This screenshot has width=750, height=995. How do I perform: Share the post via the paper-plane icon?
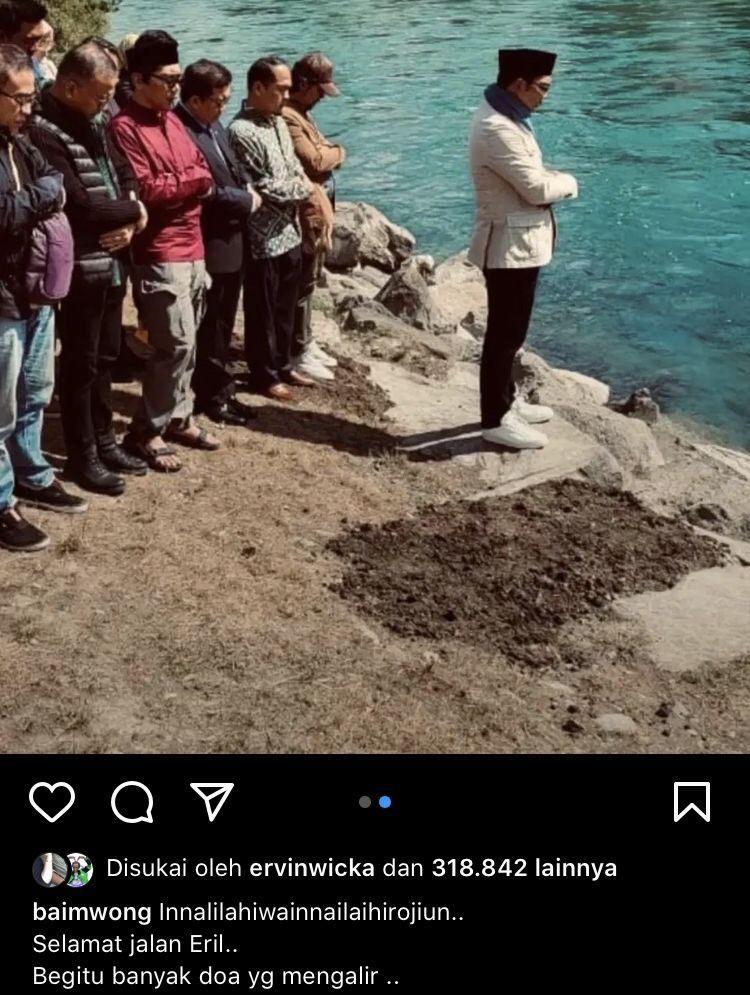tap(212, 801)
